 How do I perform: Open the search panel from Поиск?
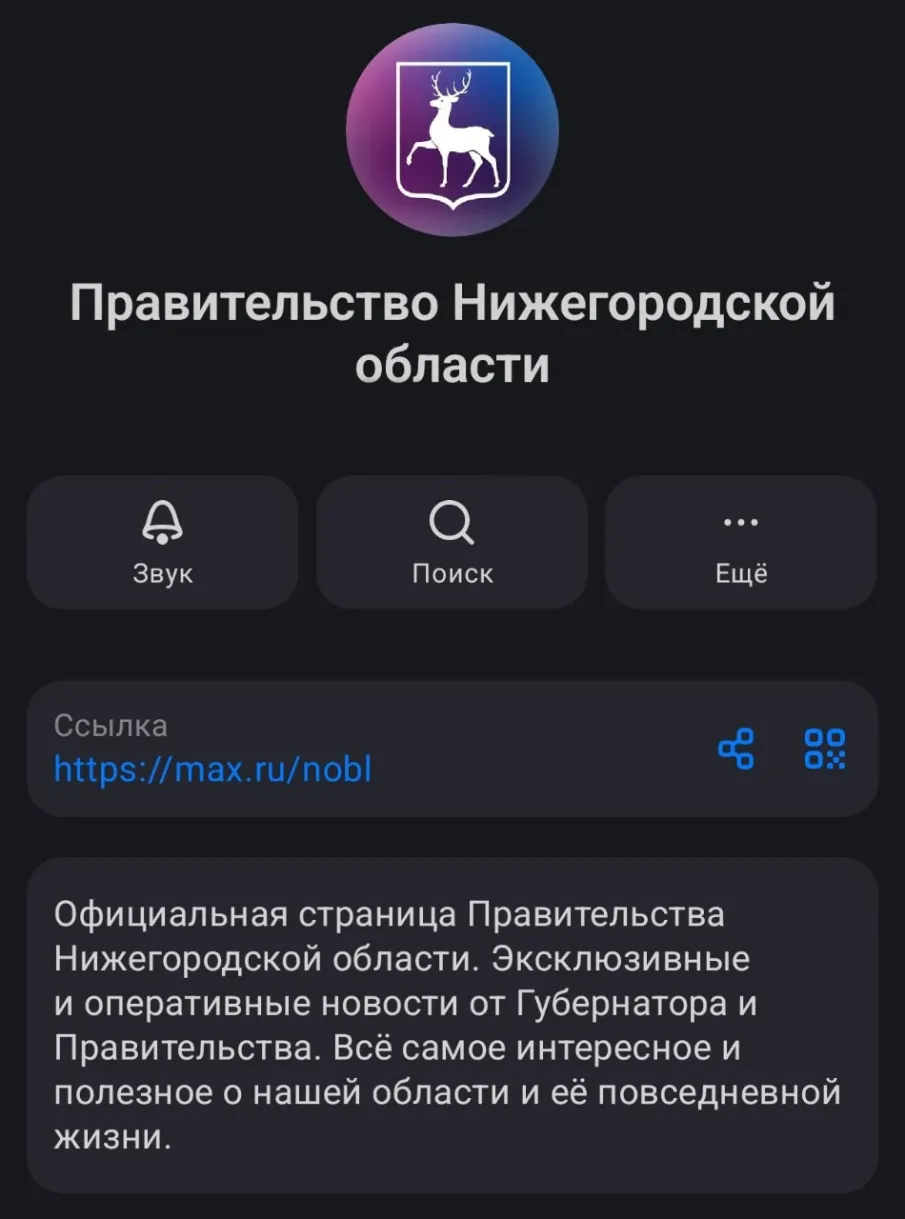[x=452, y=543]
